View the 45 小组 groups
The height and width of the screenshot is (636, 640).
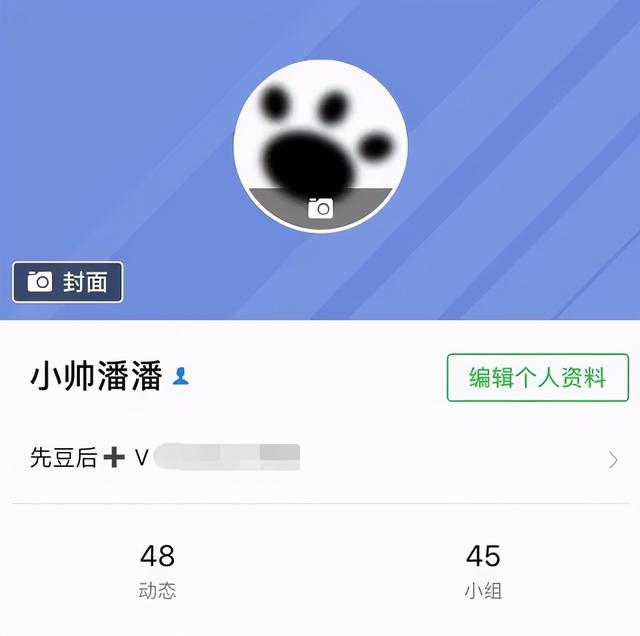pos(483,570)
